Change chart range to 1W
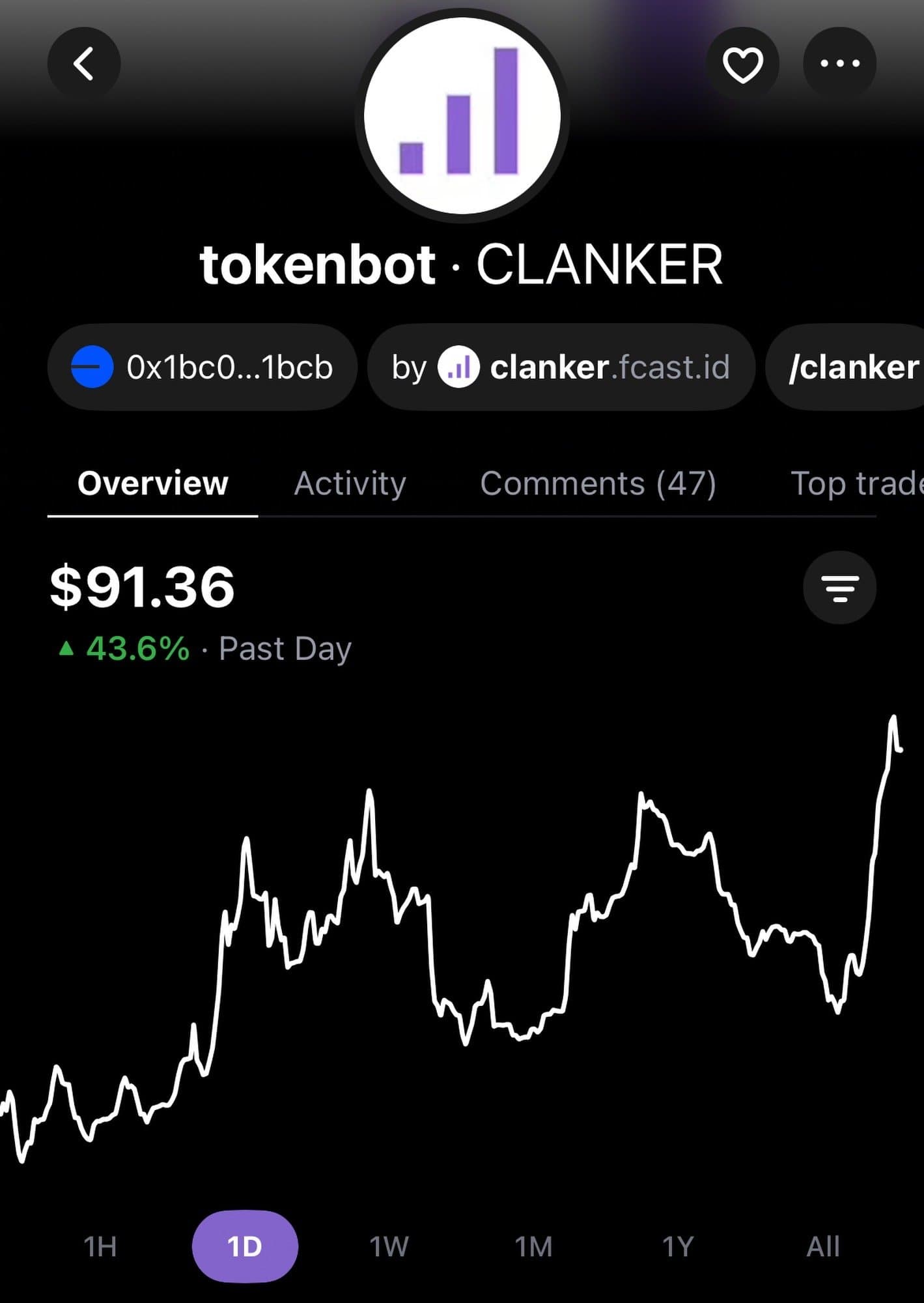Screen dimensions: 924x1303 (x=389, y=1247)
